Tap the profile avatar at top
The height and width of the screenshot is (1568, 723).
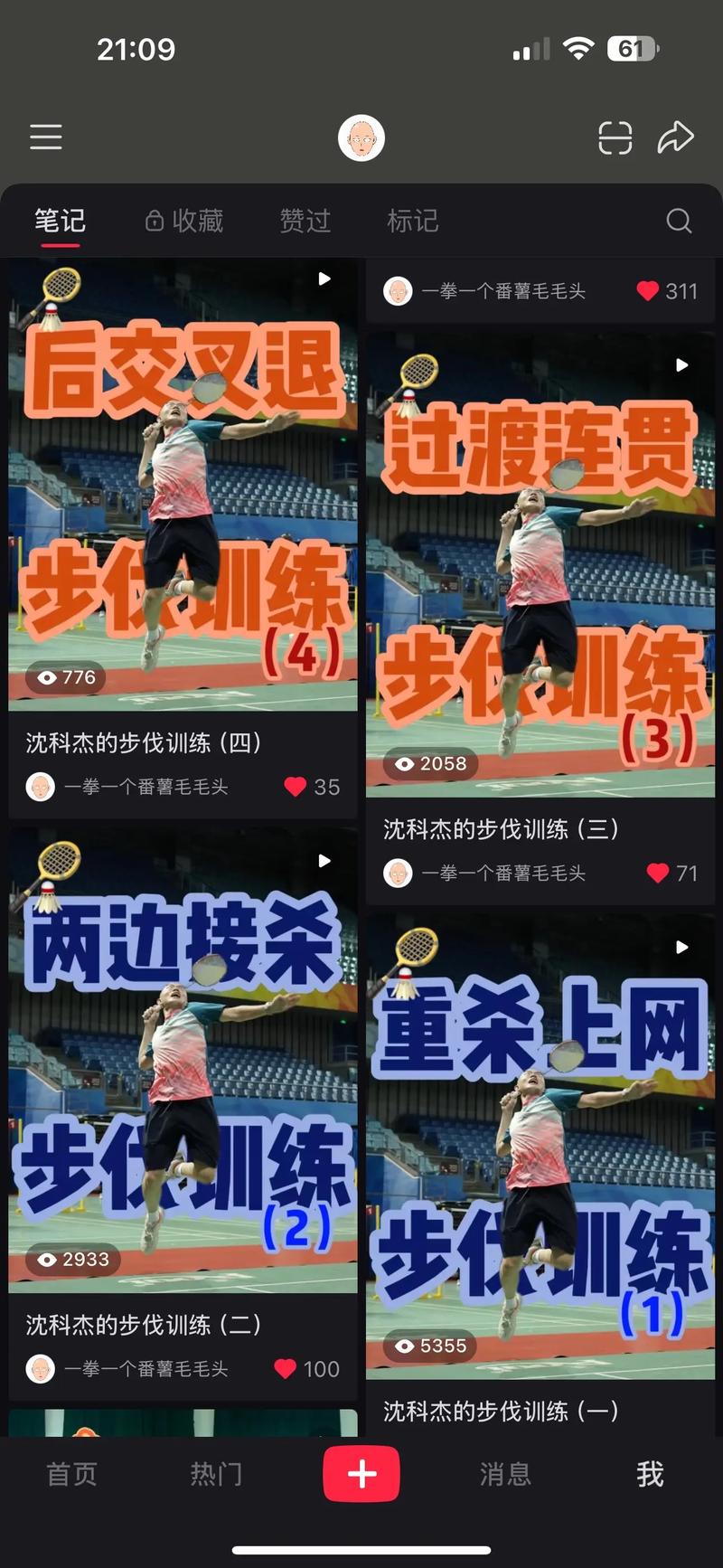pyautogui.click(x=361, y=138)
